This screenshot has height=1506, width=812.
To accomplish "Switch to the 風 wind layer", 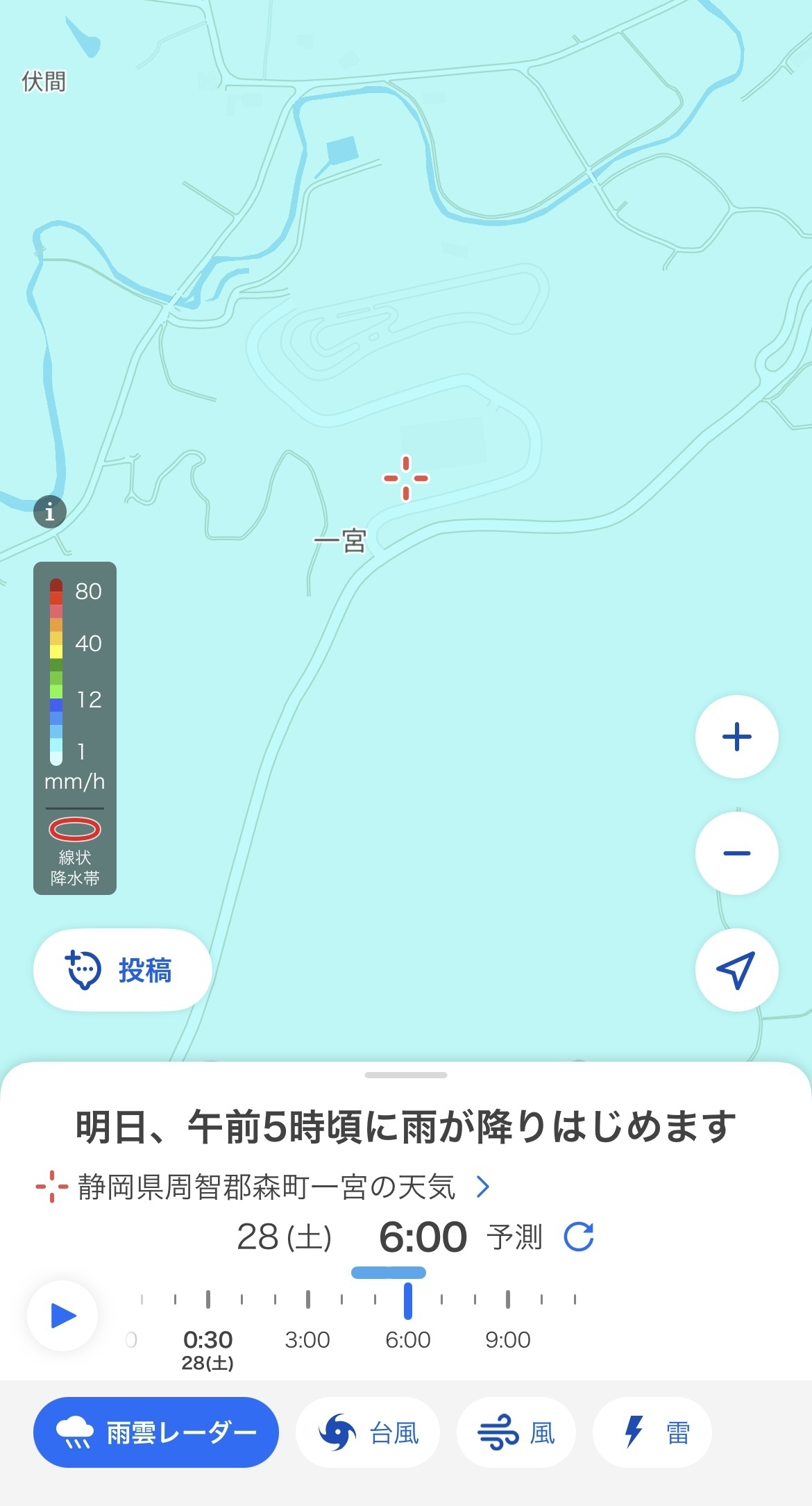I will click(516, 1432).
